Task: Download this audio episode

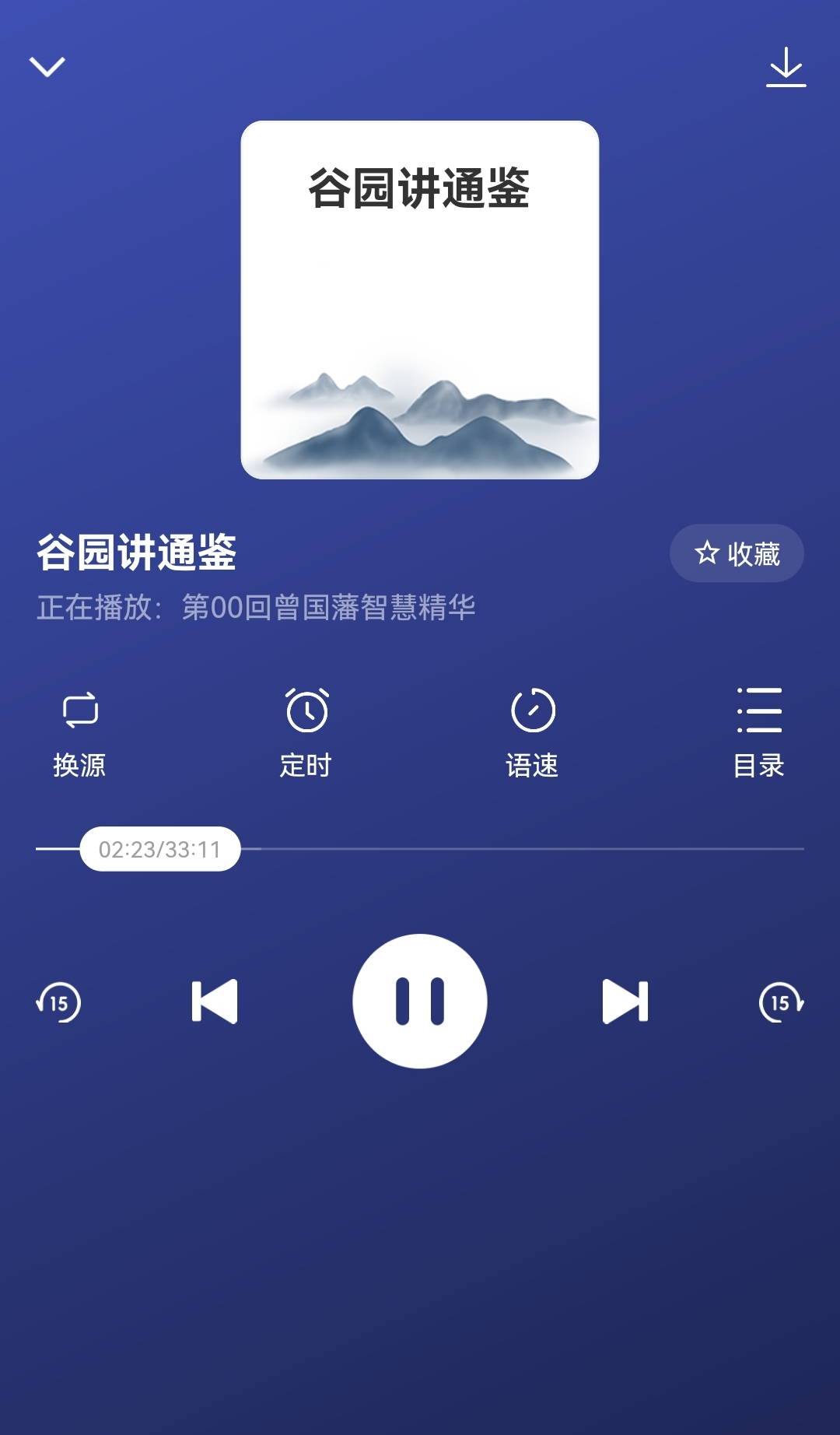Action: pyautogui.click(x=786, y=67)
